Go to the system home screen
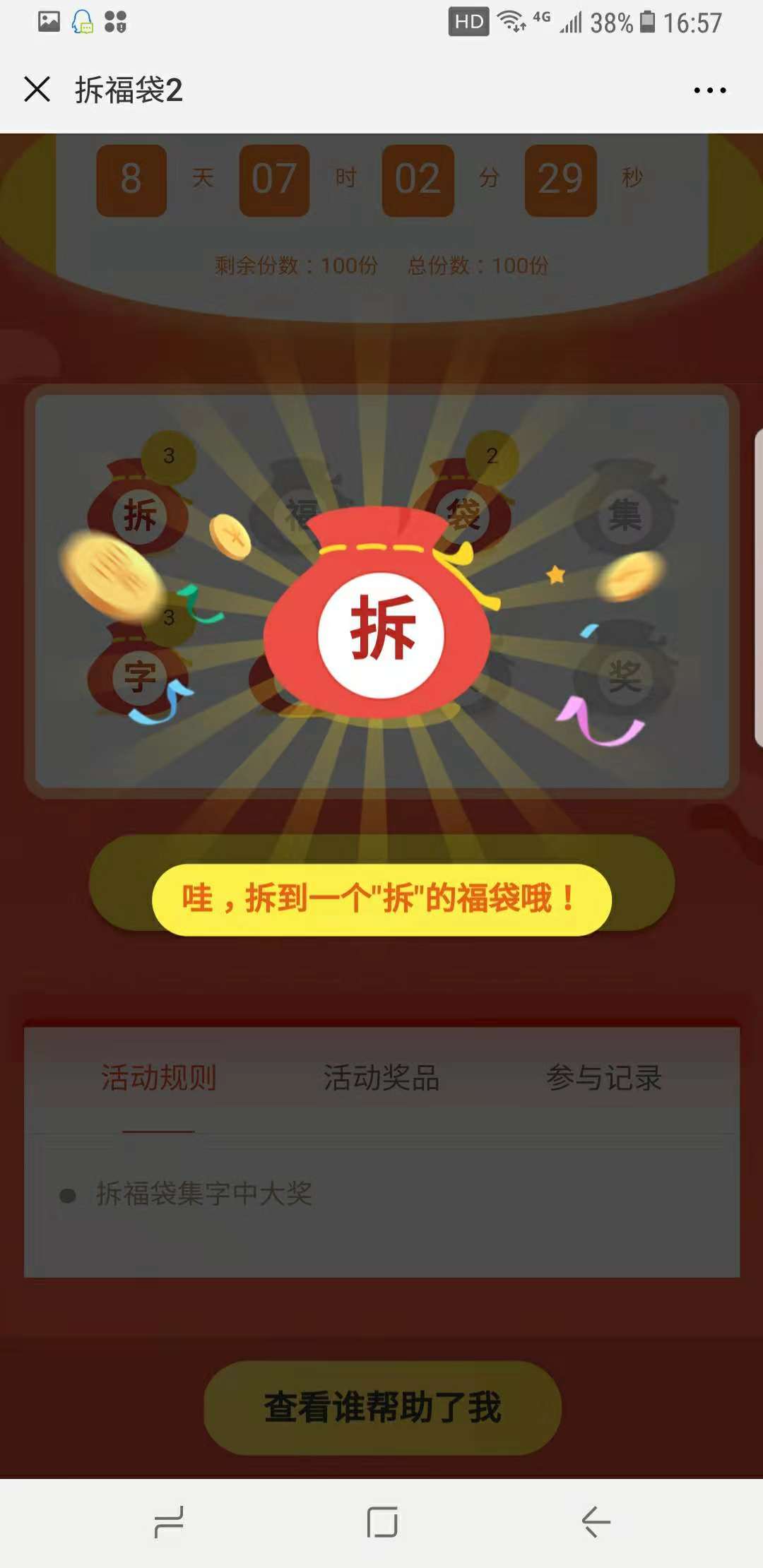 382,1521
